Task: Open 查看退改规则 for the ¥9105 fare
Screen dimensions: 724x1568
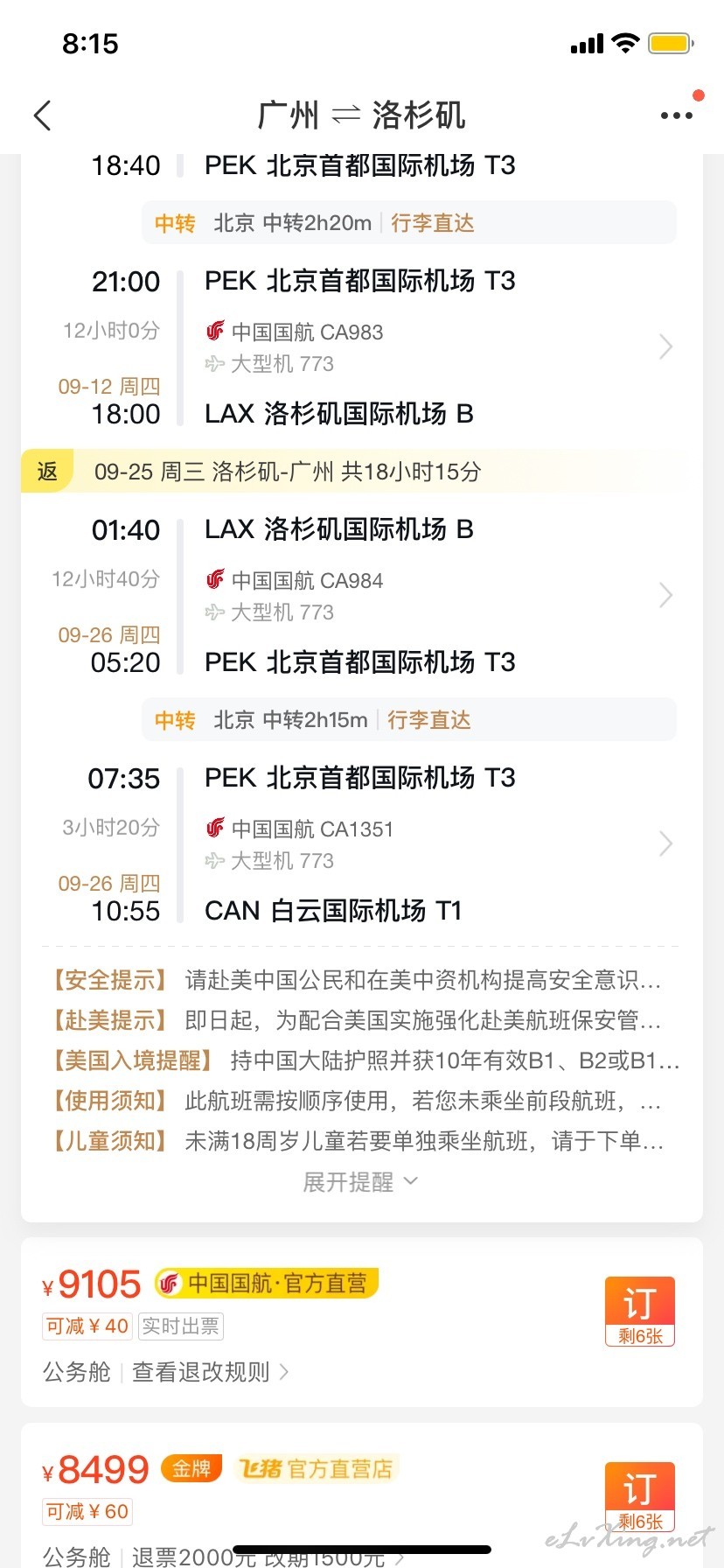Action: coord(210,1372)
